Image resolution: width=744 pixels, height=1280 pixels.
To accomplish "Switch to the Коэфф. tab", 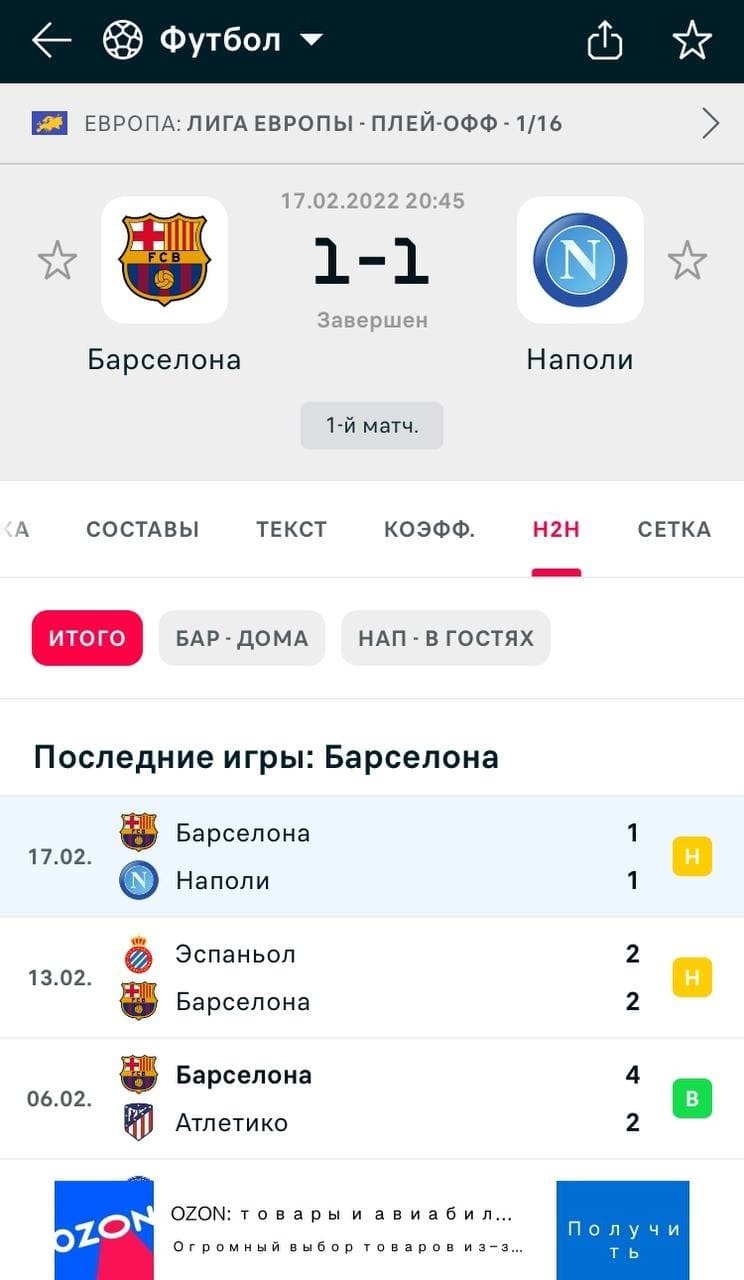I will pos(429,530).
